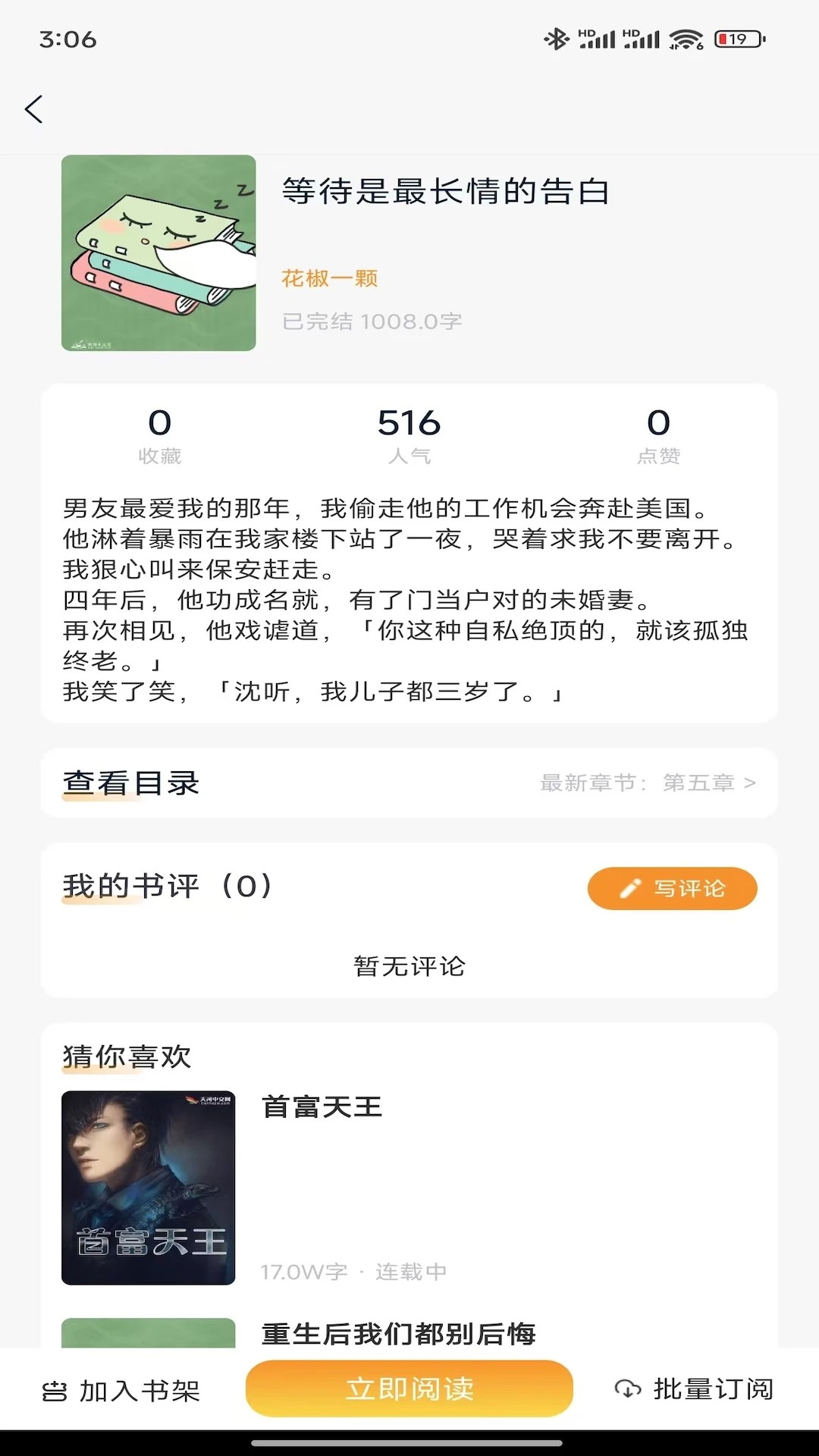Image resolution: width=819 pixels, height=1456 pixels.
Task: Open 查看目录 to view chapter list
Action: pos(130,783)
